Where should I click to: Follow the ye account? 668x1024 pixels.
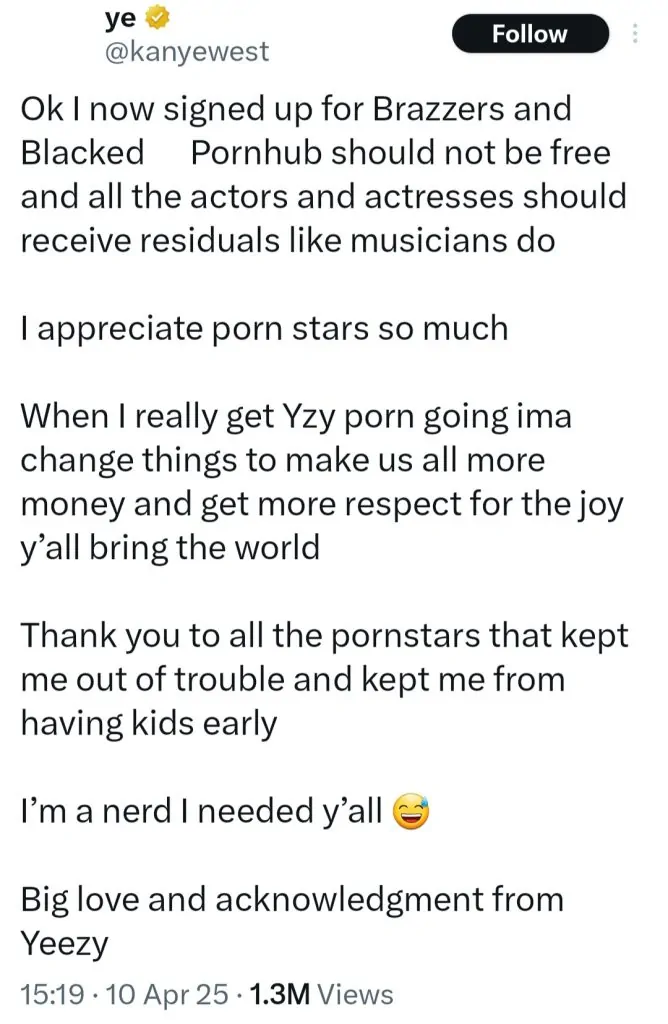530,34
